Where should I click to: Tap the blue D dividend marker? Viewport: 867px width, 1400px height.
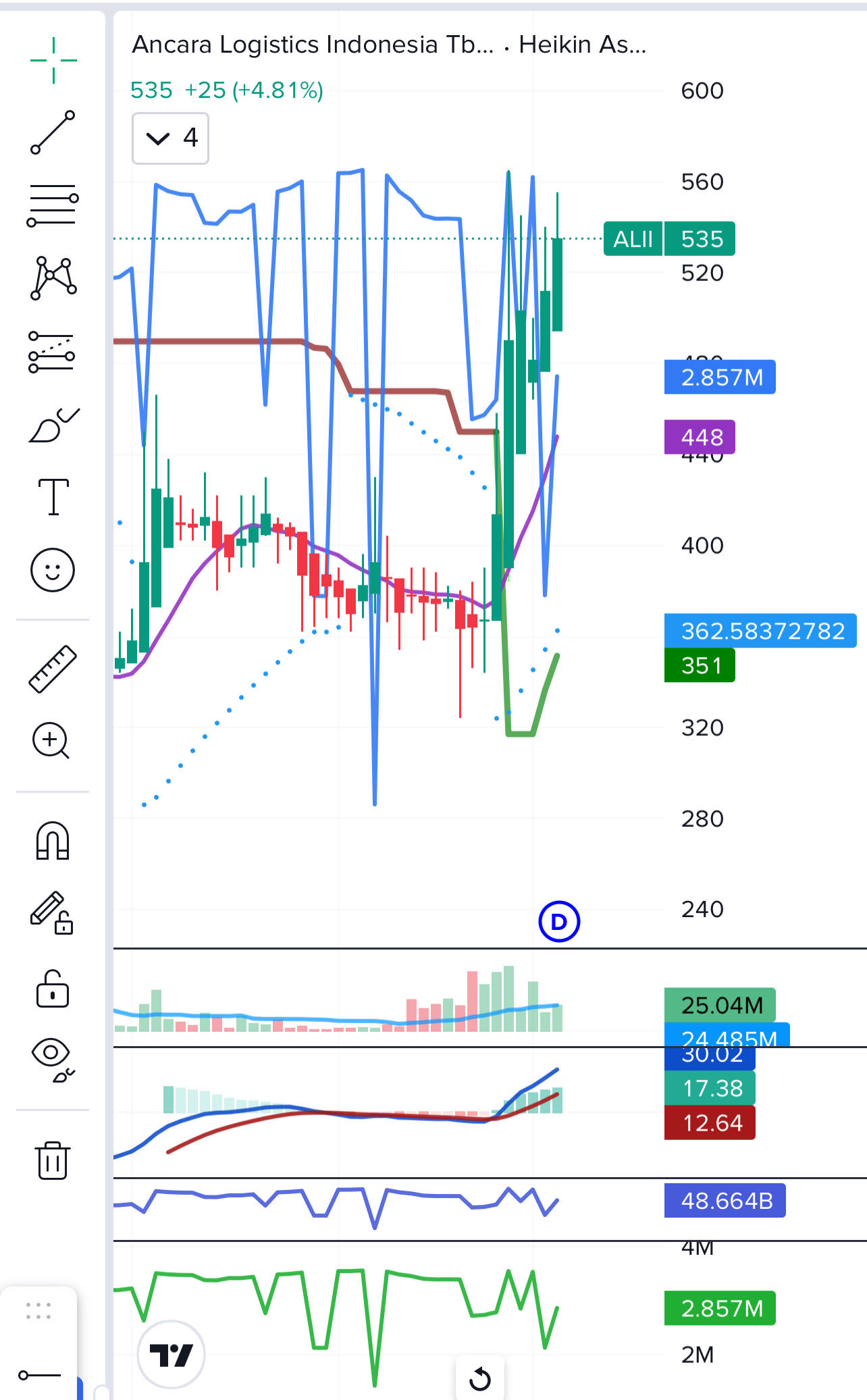559,922
